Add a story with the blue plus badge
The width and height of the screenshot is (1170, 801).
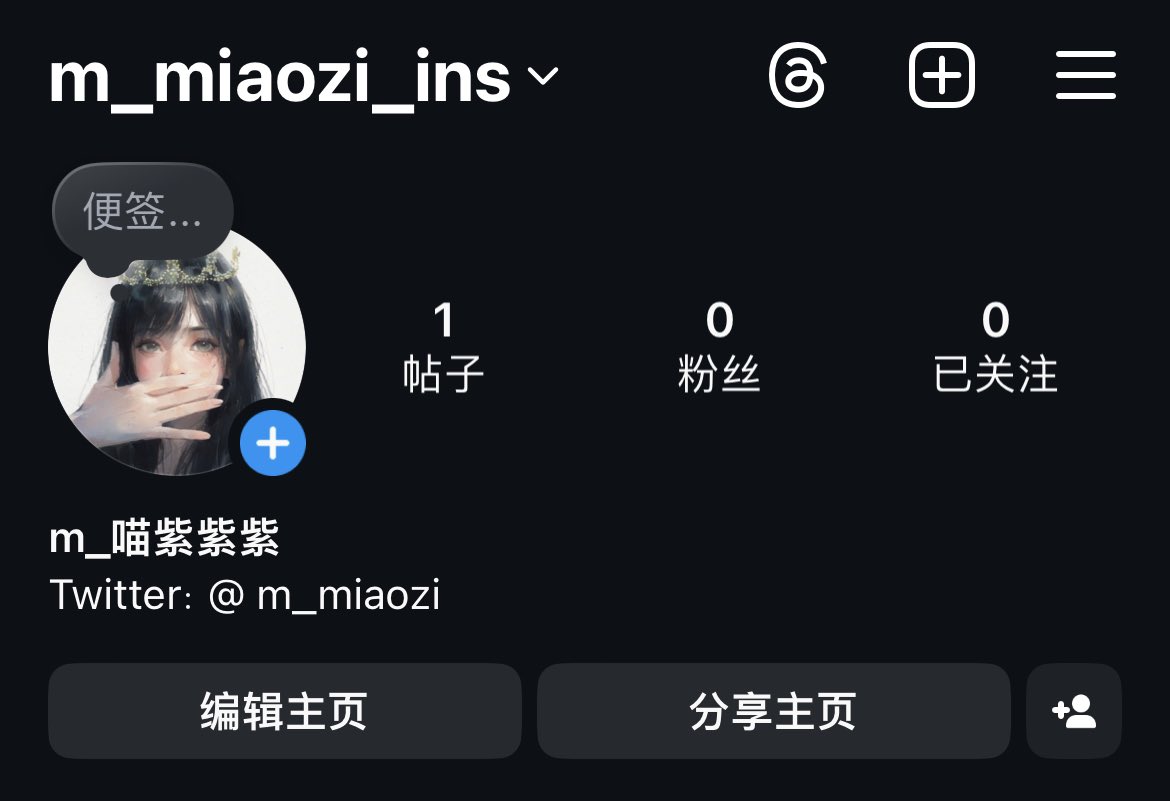(x=273, y=443)
